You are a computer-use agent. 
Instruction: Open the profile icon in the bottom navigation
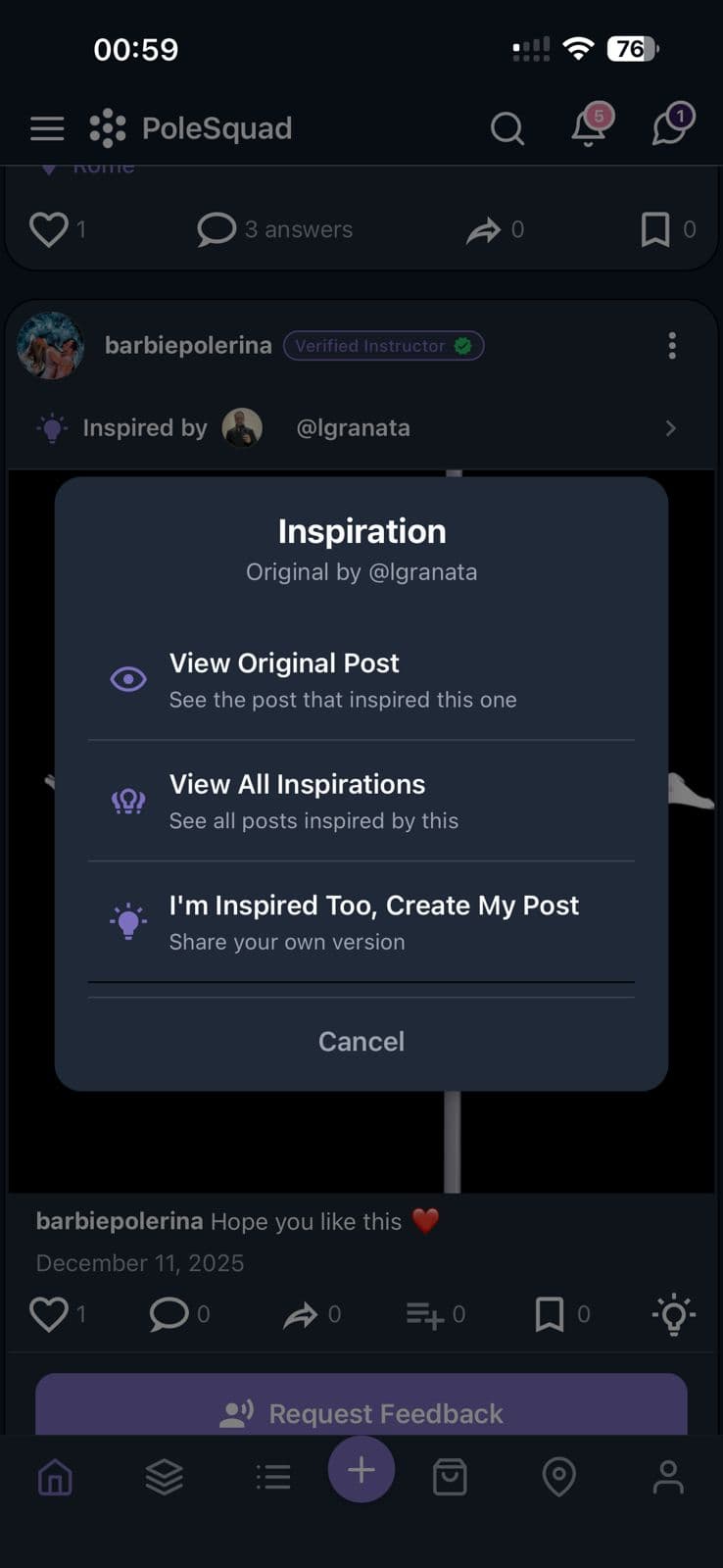point(667,1478)
